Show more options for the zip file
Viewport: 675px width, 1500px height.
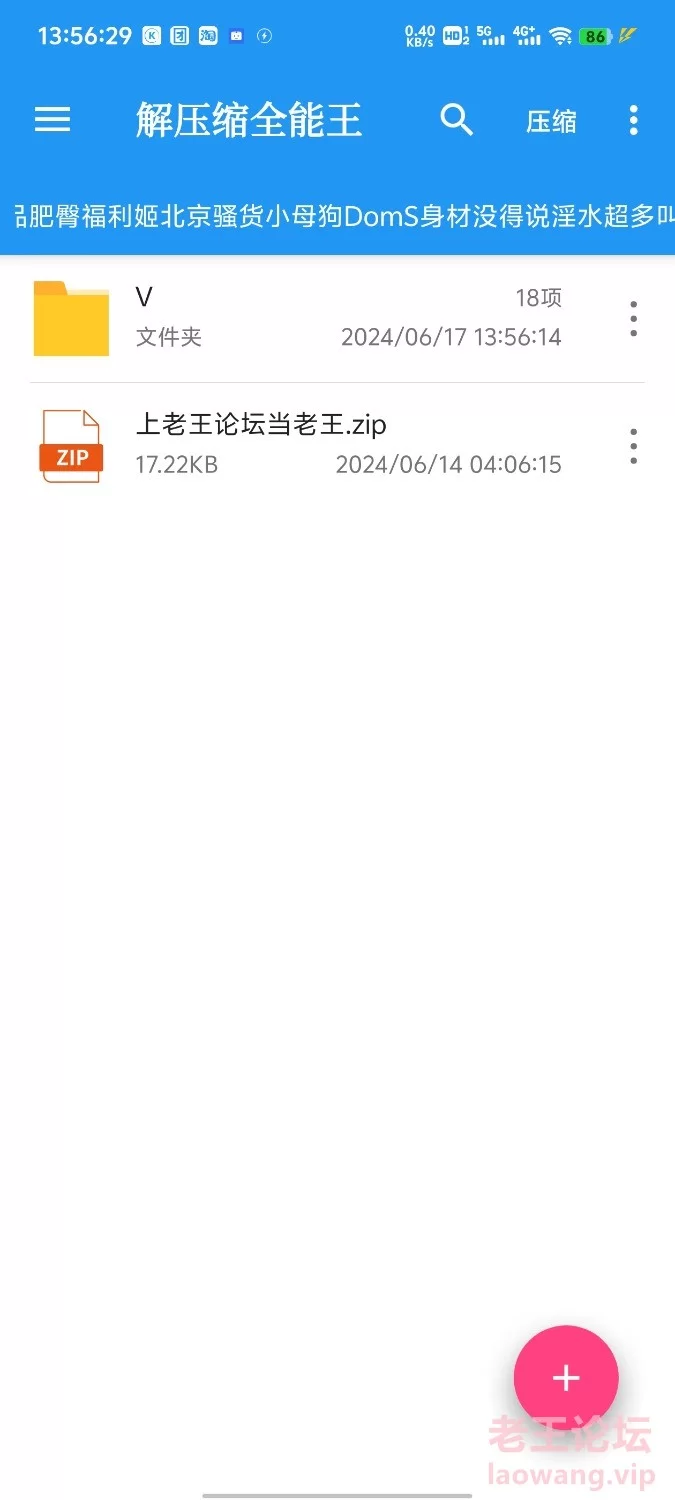coord(633,446)
